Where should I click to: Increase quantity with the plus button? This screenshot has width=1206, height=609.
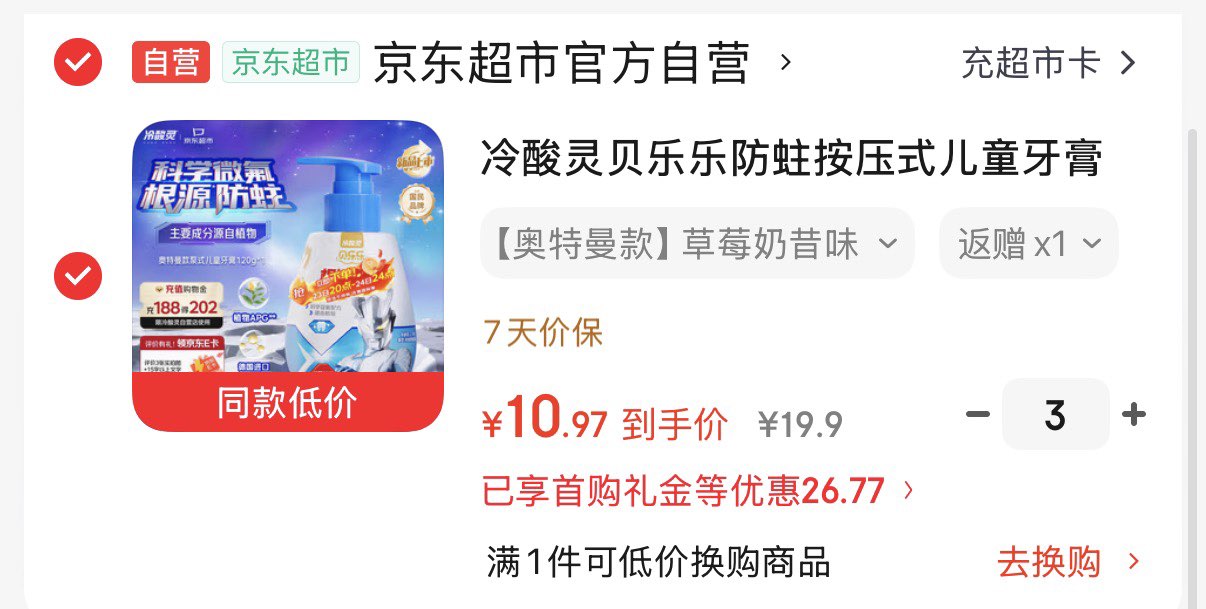1134,414
